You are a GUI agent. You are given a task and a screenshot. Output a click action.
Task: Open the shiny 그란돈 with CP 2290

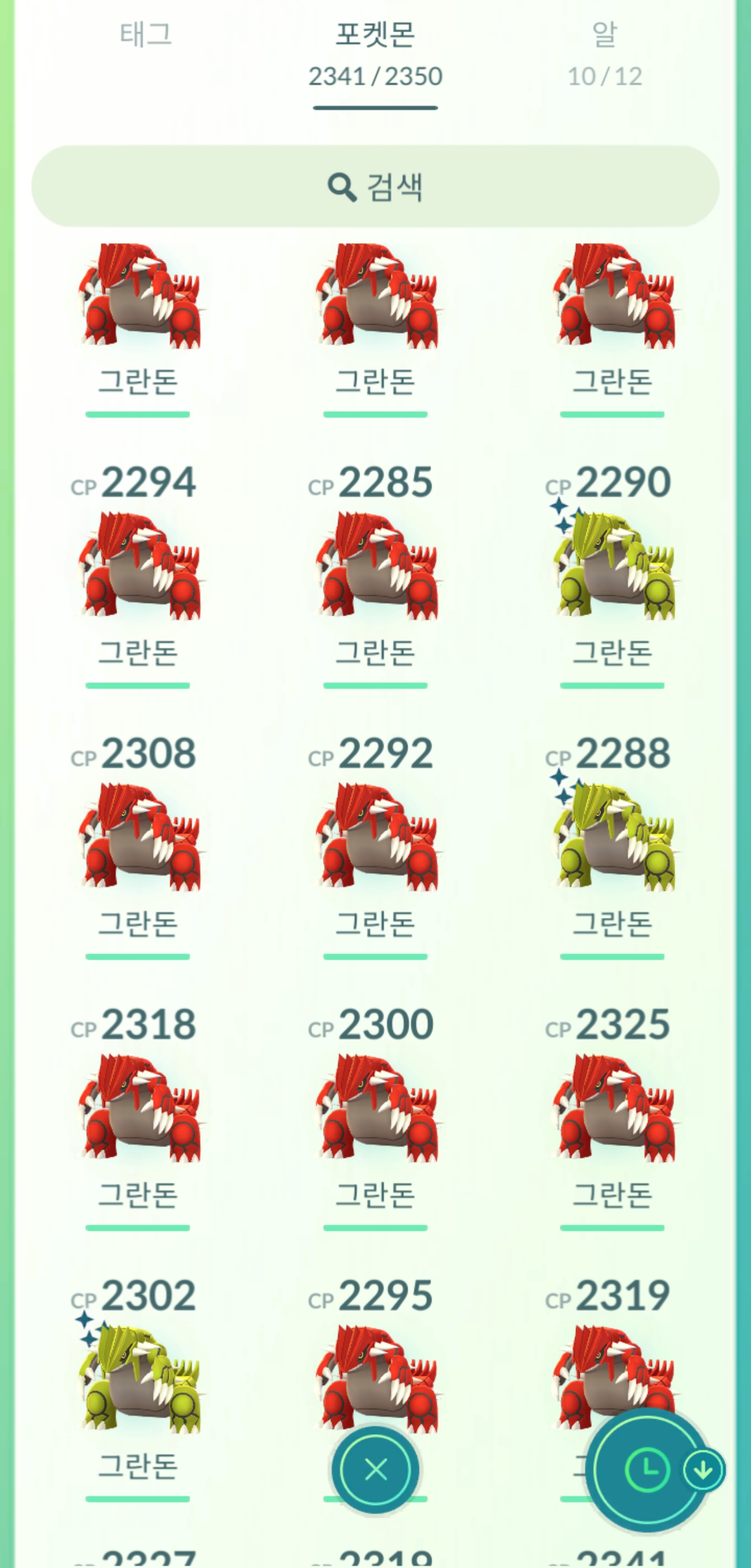coord(612,566)
